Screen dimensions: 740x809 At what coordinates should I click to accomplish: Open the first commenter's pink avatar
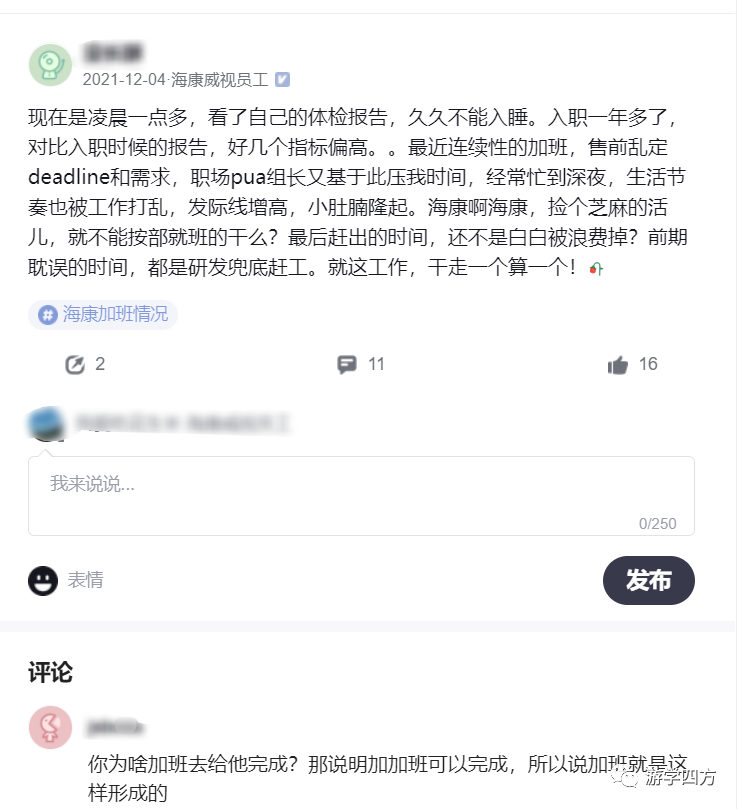pos(50,727)
